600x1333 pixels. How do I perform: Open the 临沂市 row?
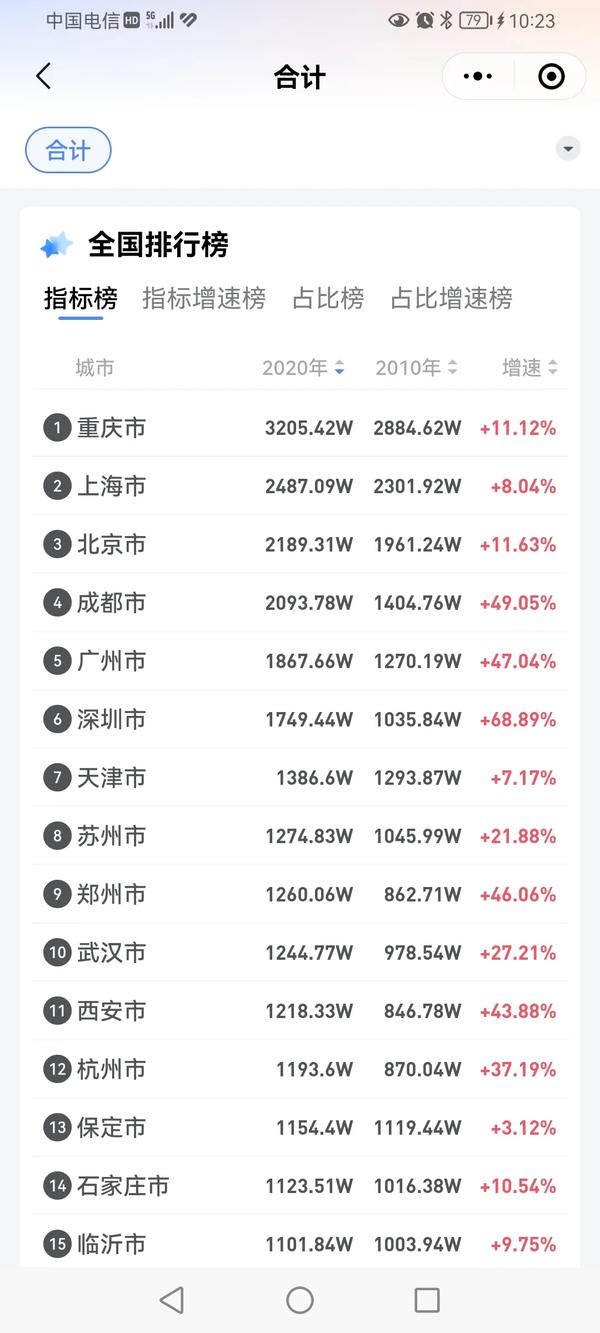pyautogui.click(x=300, y=1244)
